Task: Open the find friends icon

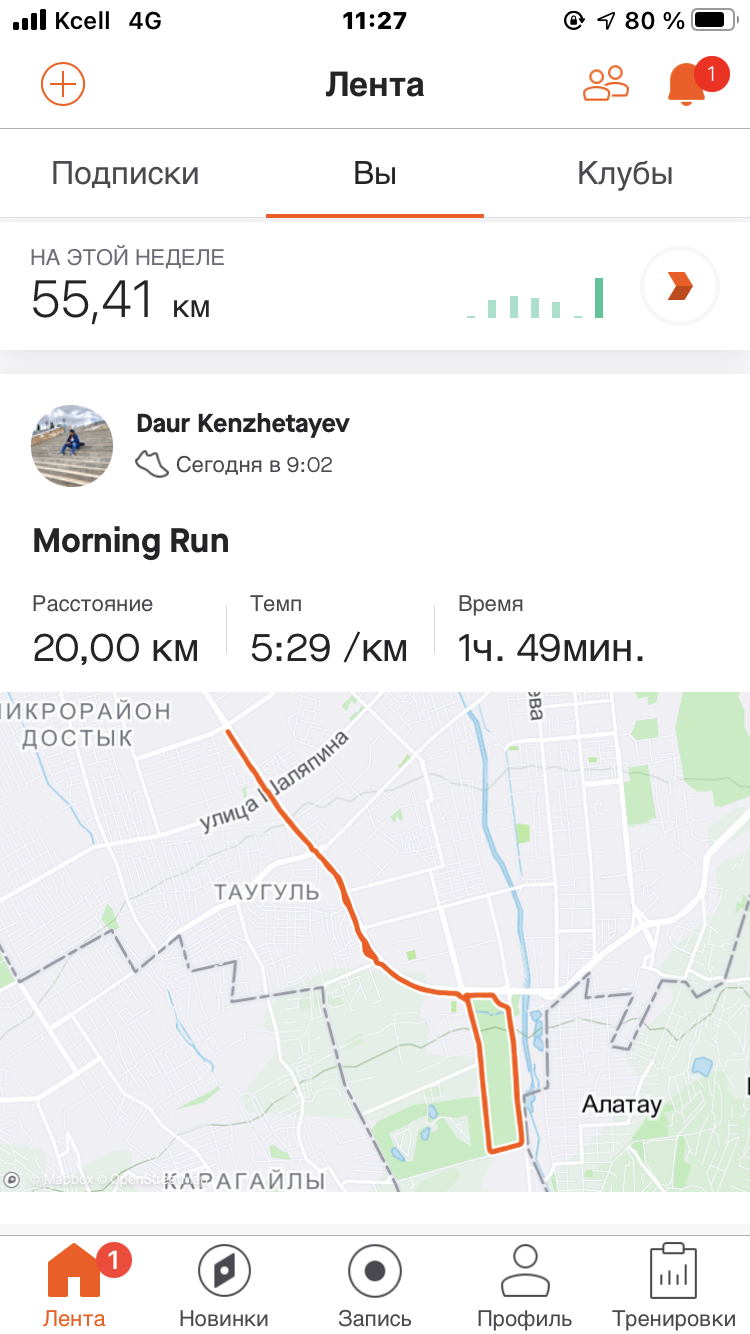Action: click(x=605, y=84)
